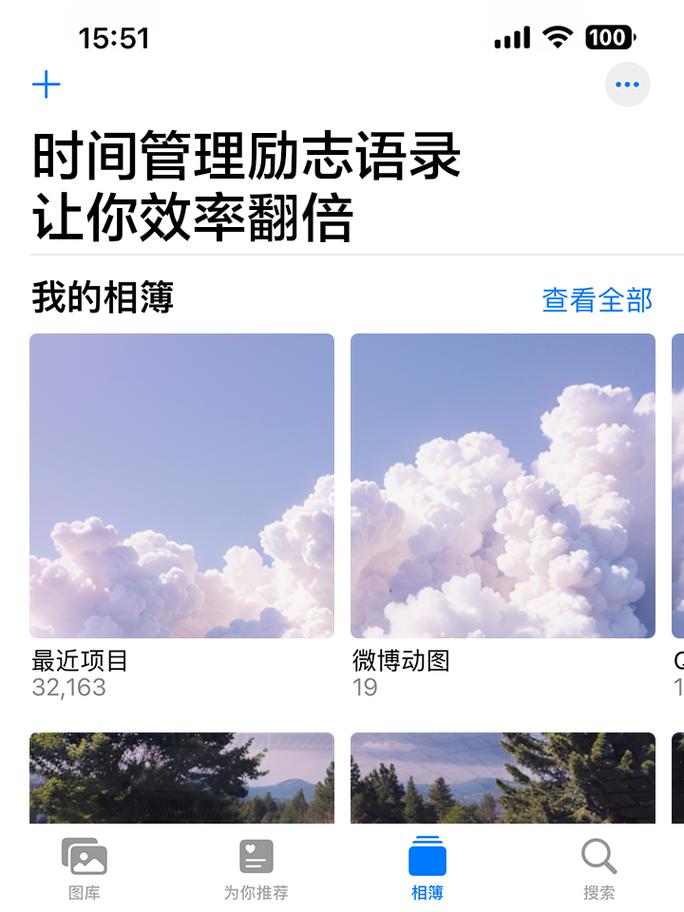View all of my albums
The width and height of the screenshot is (684, 912).
coord(596,299)
